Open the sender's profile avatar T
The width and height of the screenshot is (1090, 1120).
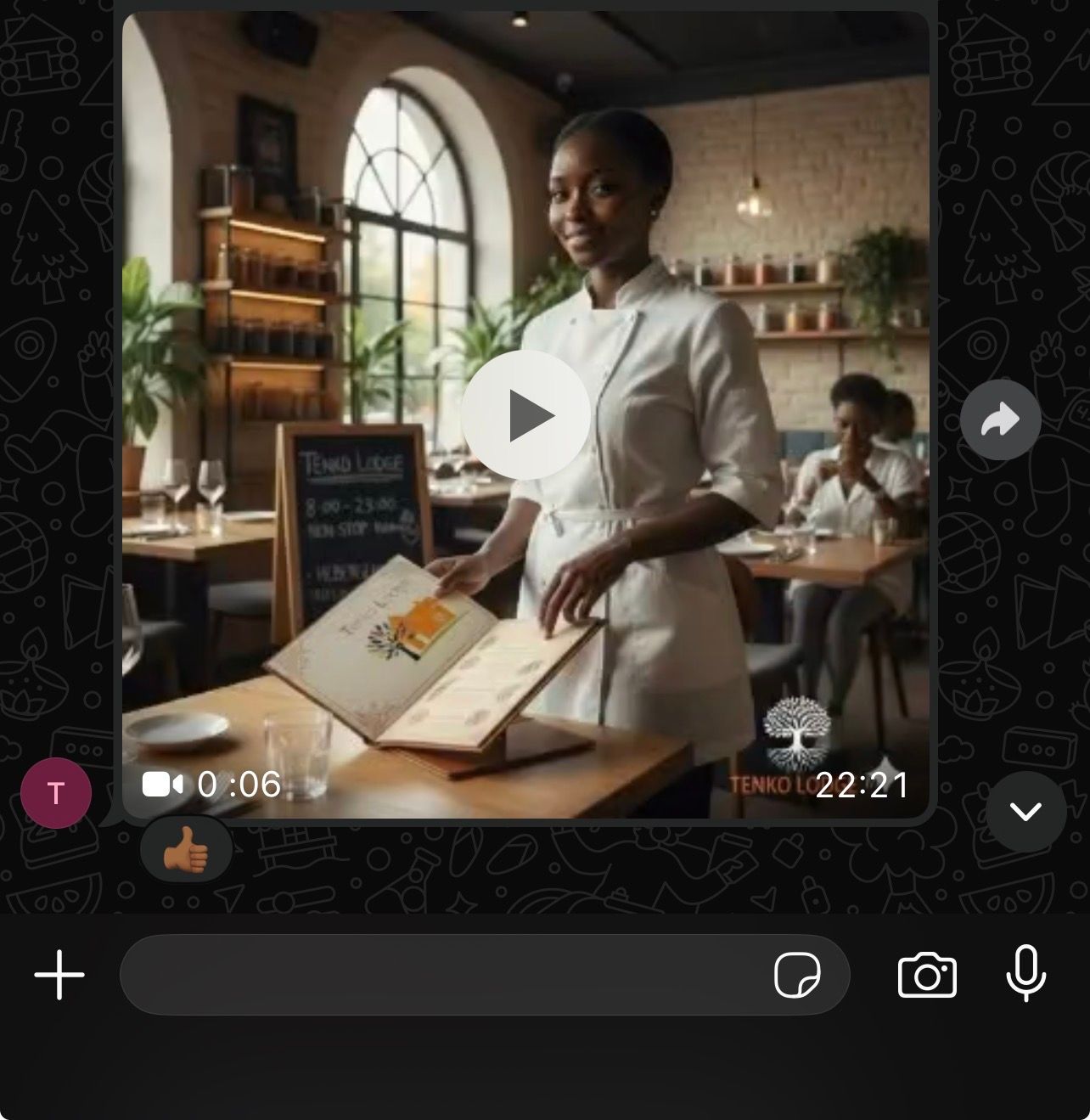coord(56,793)
